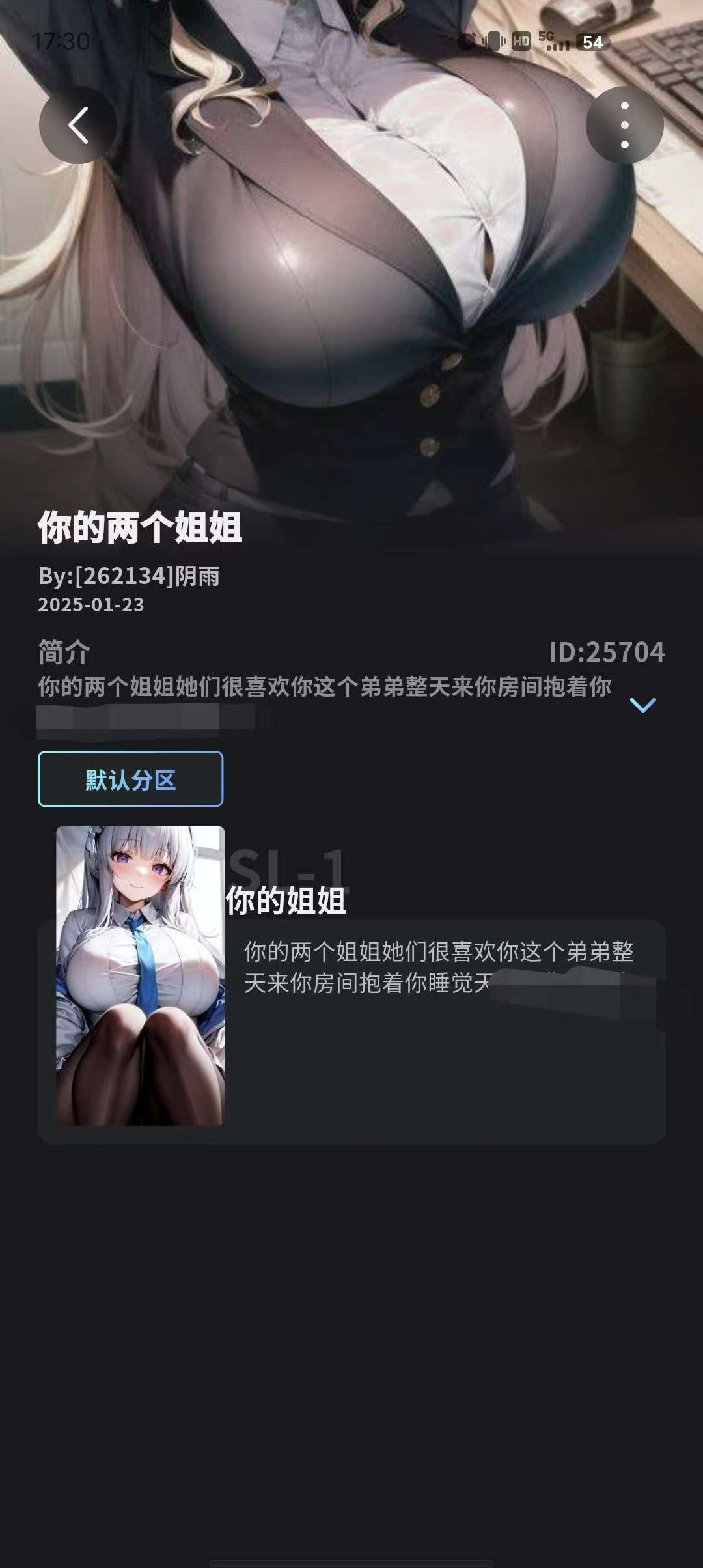The height and width of the screenshot is (1568, 703).
Task: Go back using the top-left arrow
Action: 78,125
